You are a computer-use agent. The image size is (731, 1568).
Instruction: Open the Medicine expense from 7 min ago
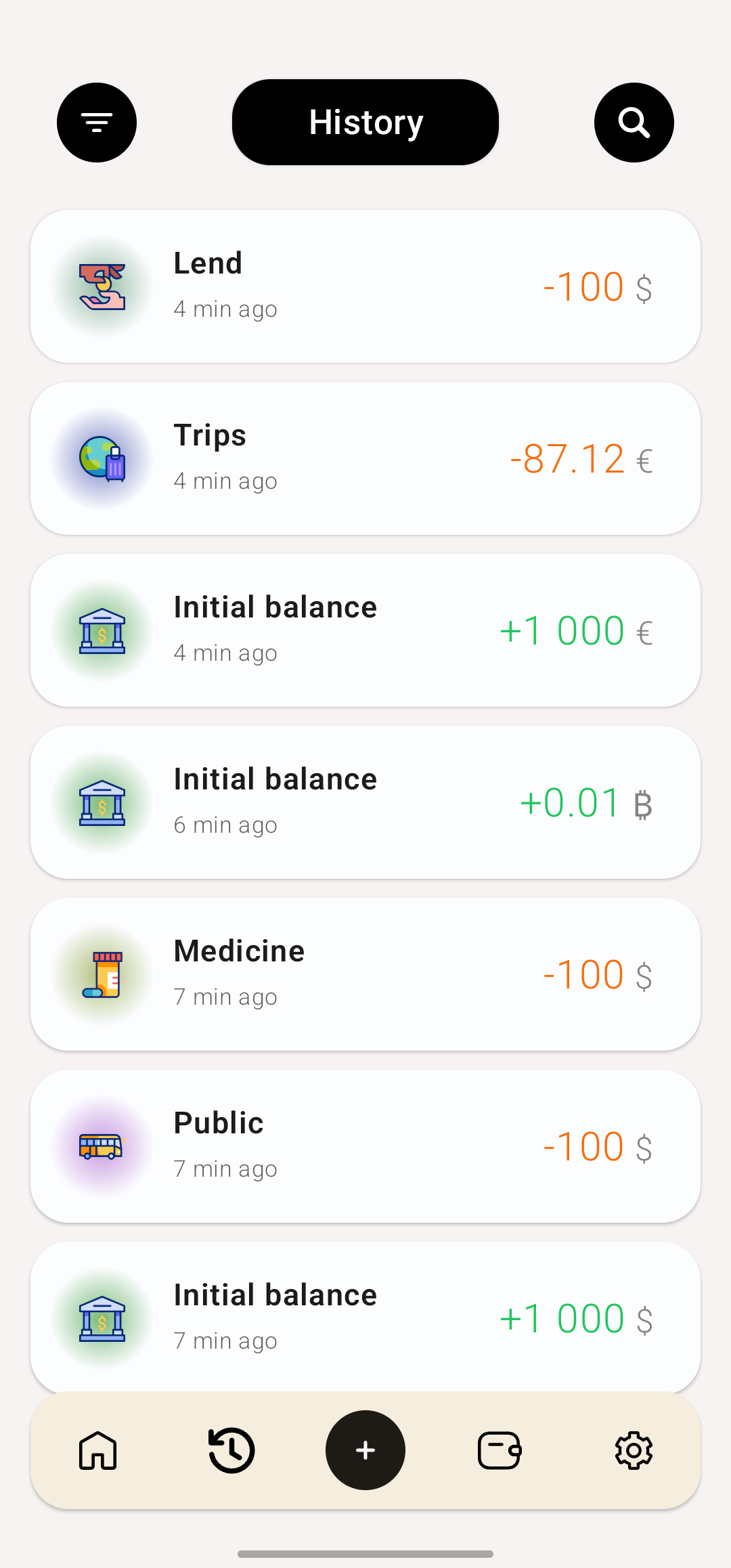(365, 974)
